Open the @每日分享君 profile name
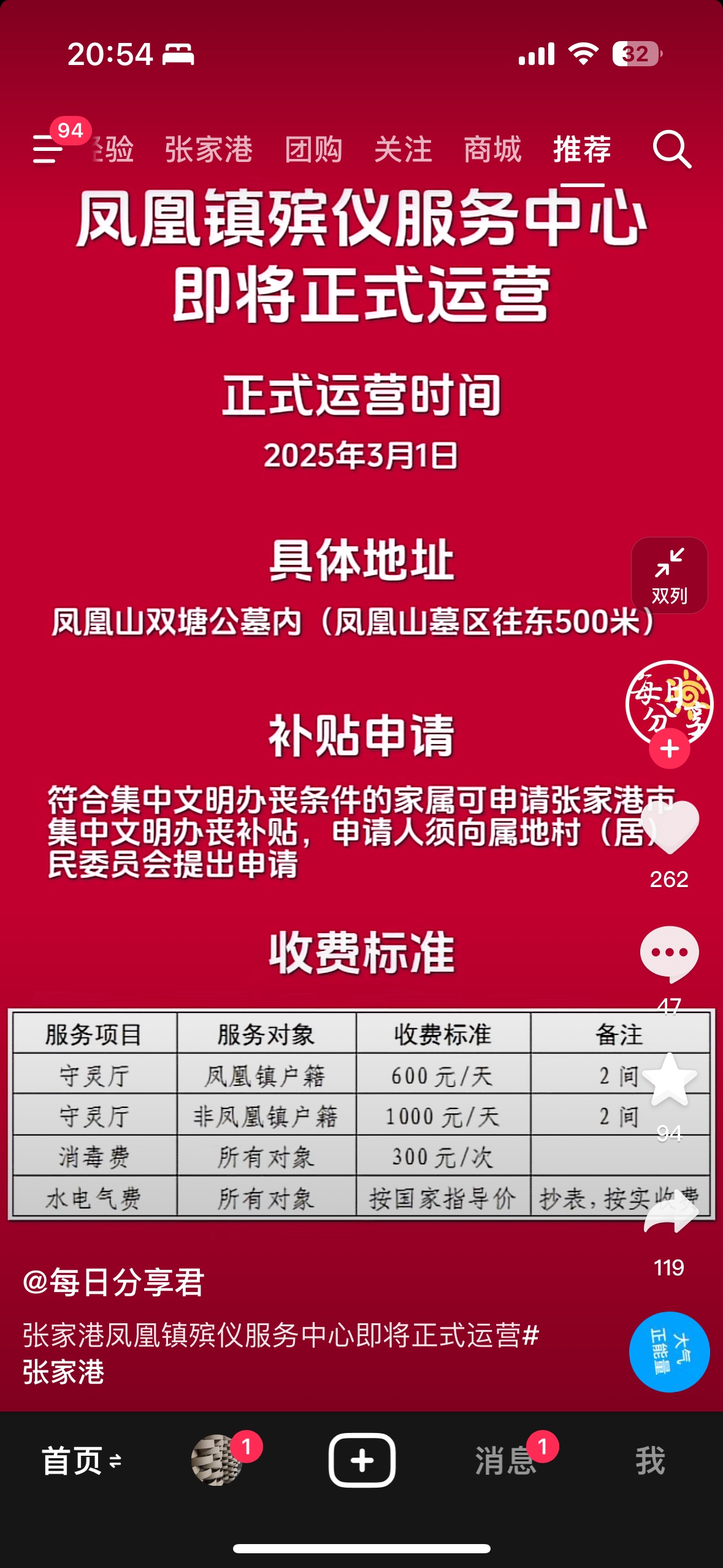This screenshot has width=723, height=1568. [x=113, y=1282]
